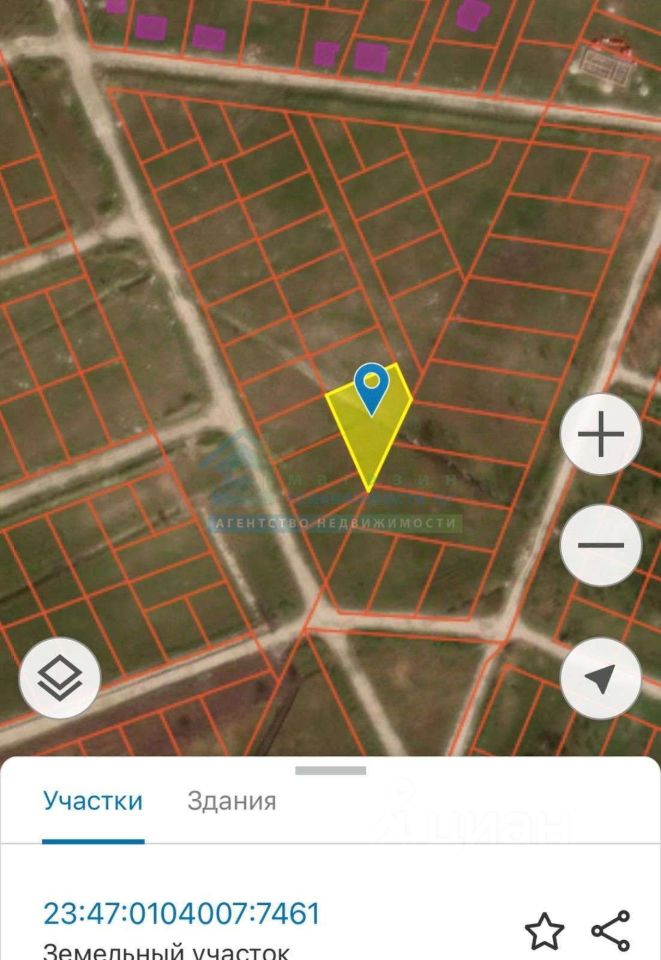Center map on my location
The width and height of the screenshot is (661, 960).
[601, 679]
